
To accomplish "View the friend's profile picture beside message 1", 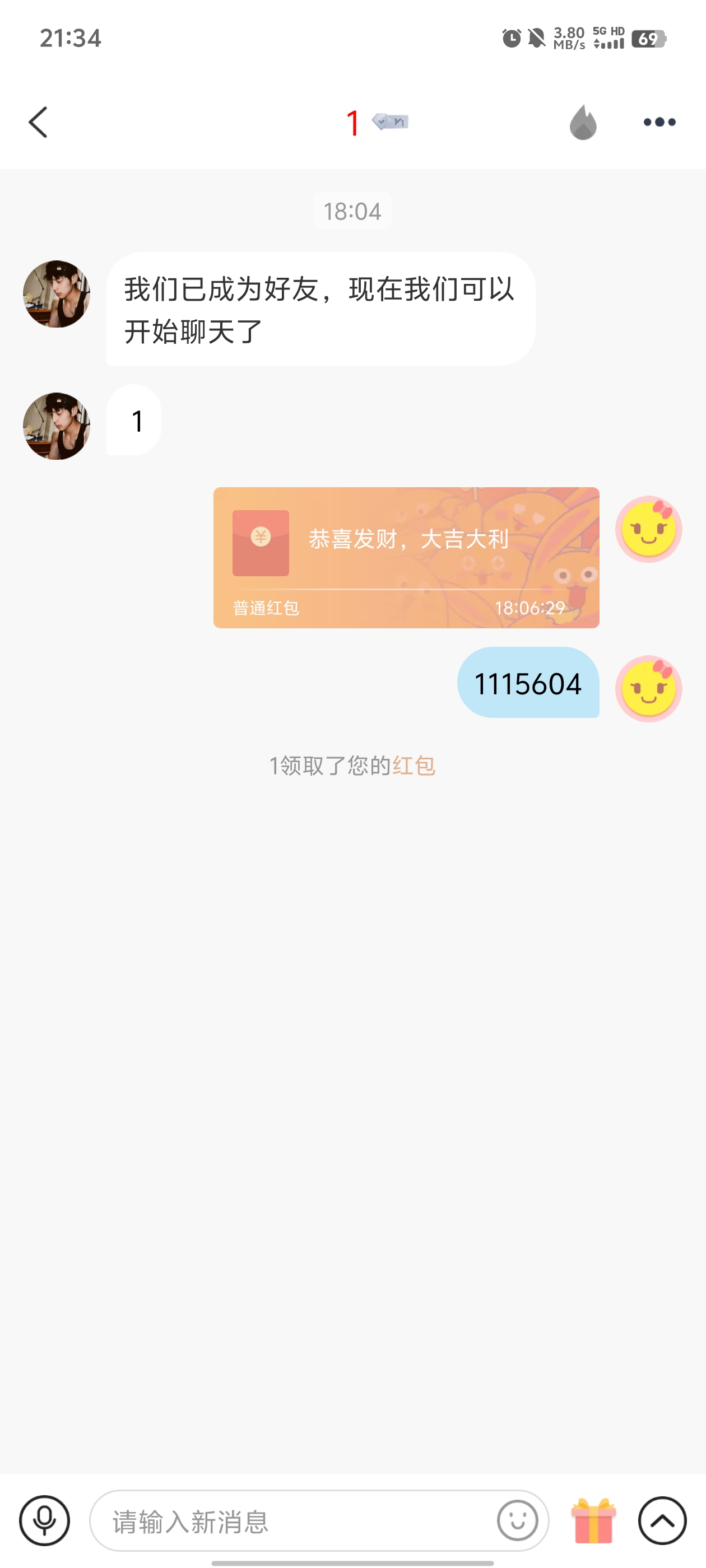I will (x=57, y=426).
